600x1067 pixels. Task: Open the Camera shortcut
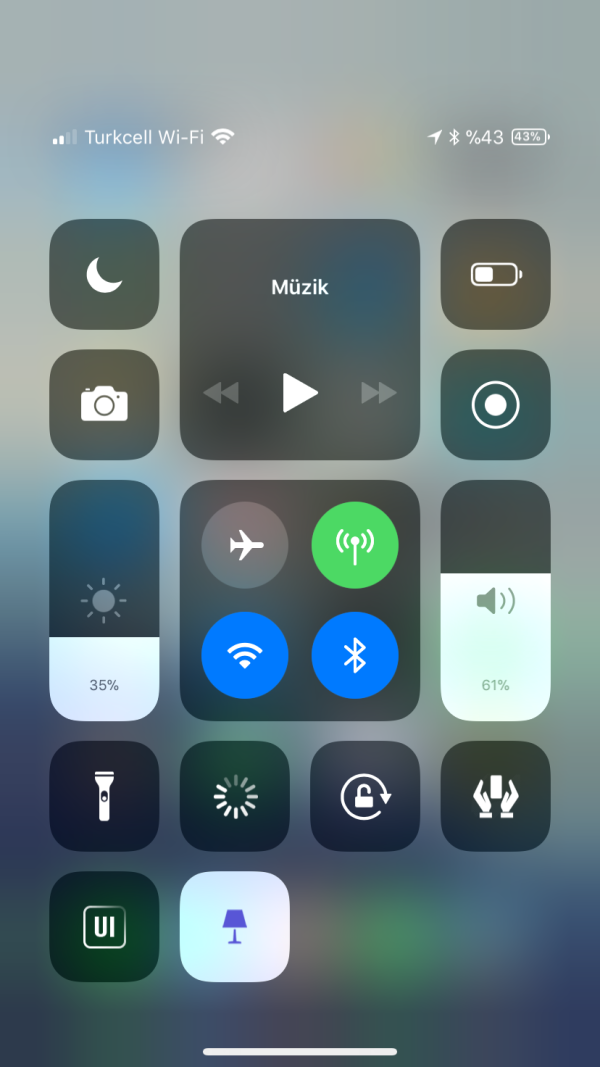[x=104, y=404]
